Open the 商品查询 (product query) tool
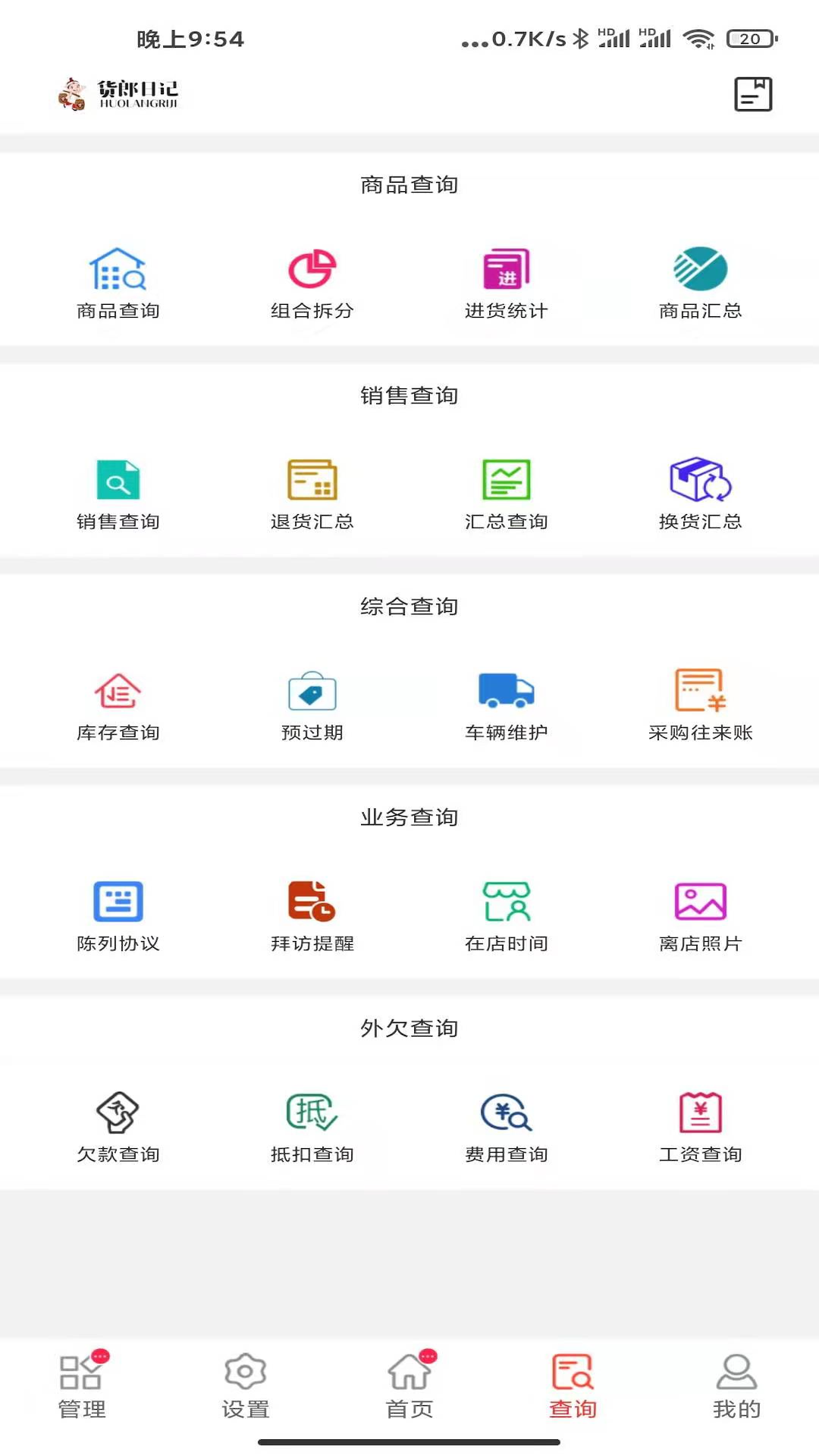The width and height of the screenshot is (819, 1456). click(x=118, y=281)
